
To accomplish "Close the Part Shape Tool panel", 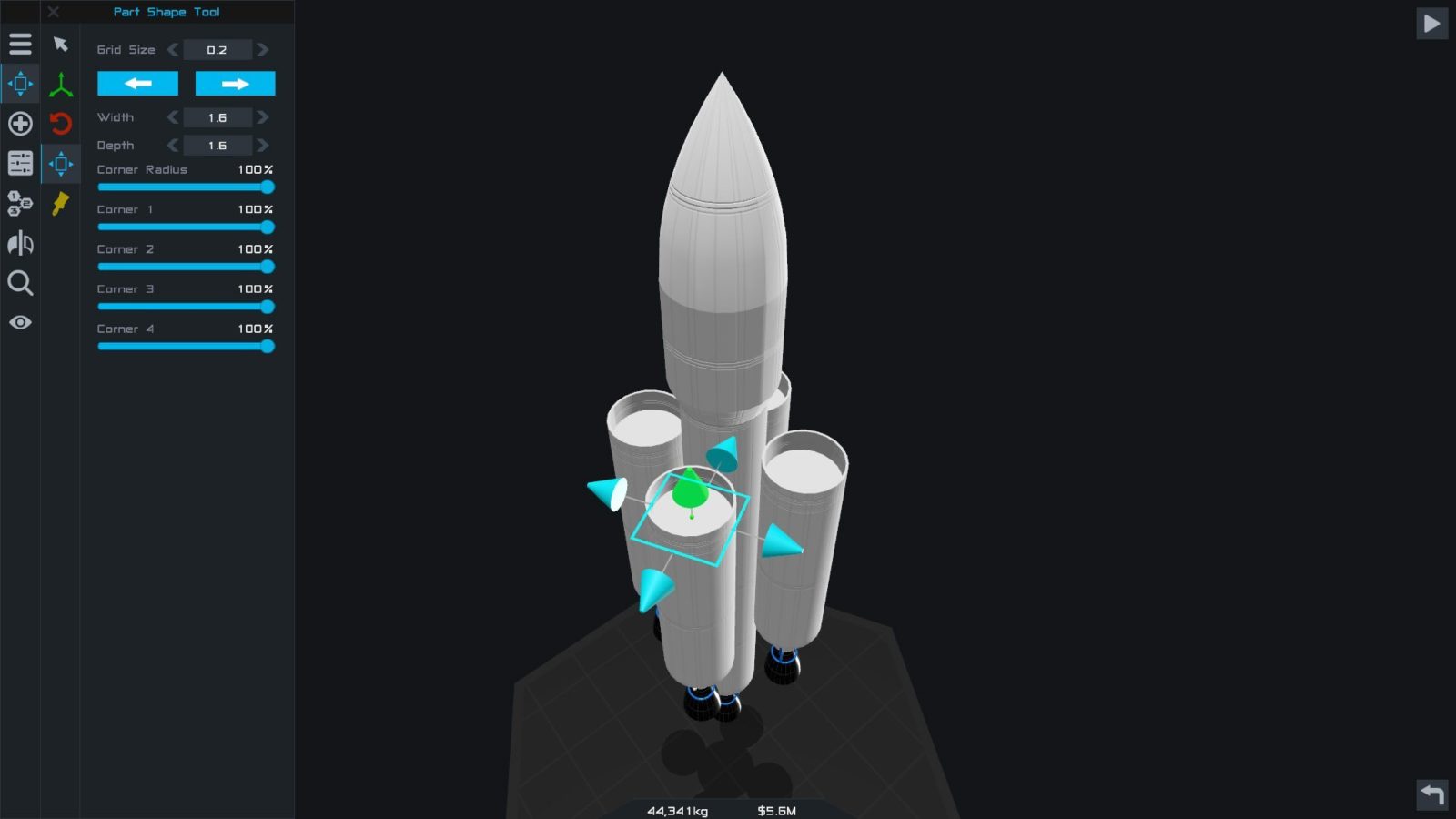I will click(x=54, y=12).
